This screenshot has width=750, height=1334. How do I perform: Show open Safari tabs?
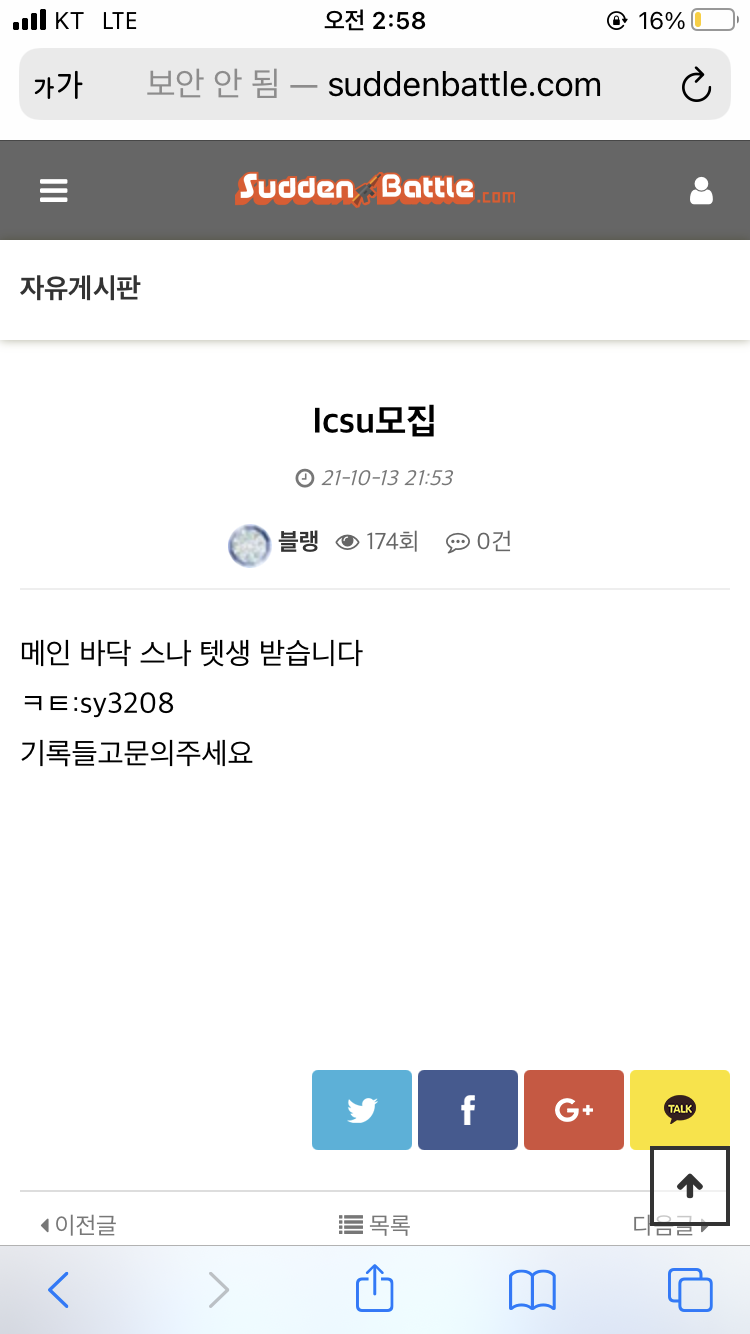[690, 1290]
